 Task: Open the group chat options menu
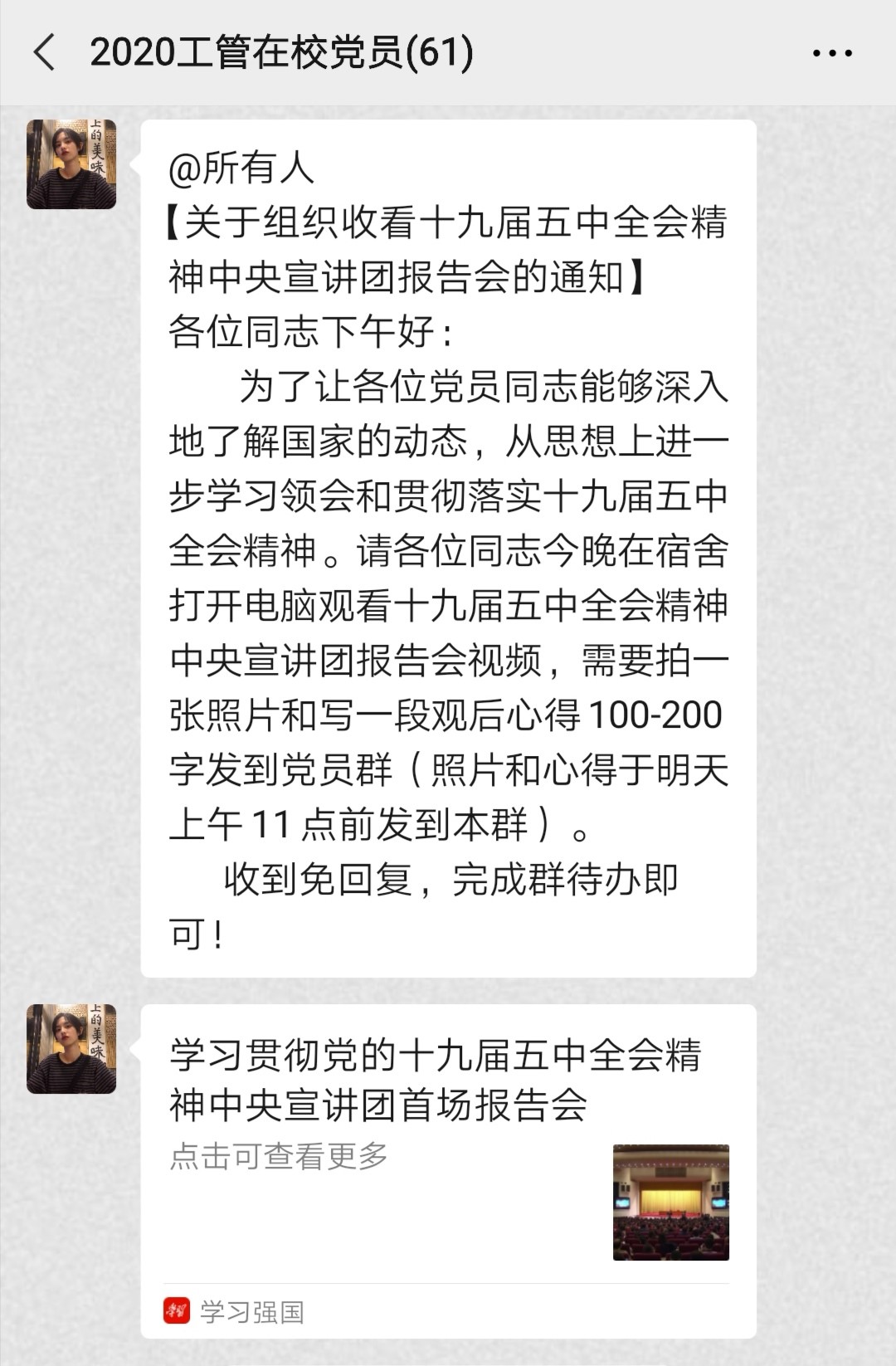831,54
